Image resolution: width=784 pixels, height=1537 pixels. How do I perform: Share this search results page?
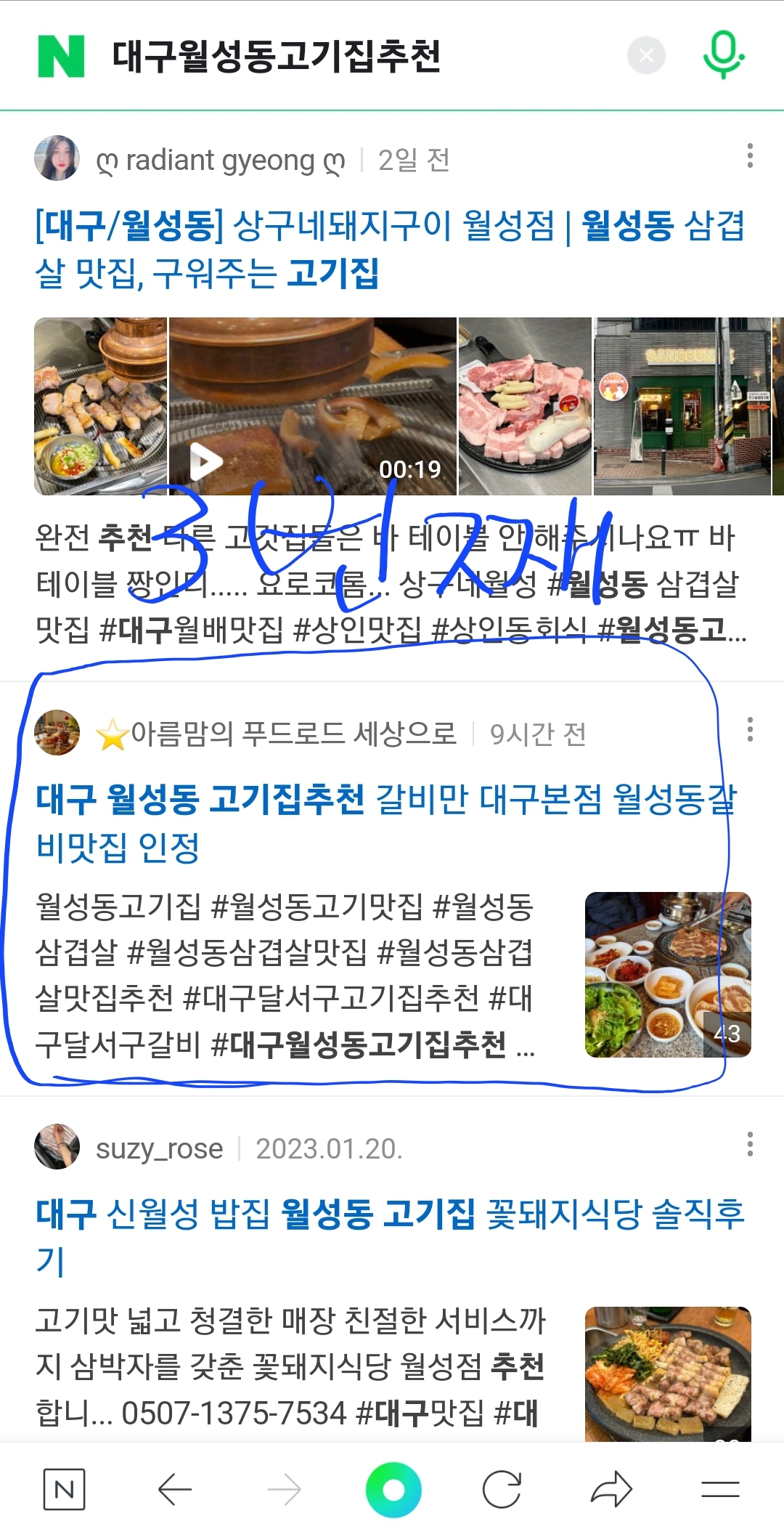coord(611,1491)
